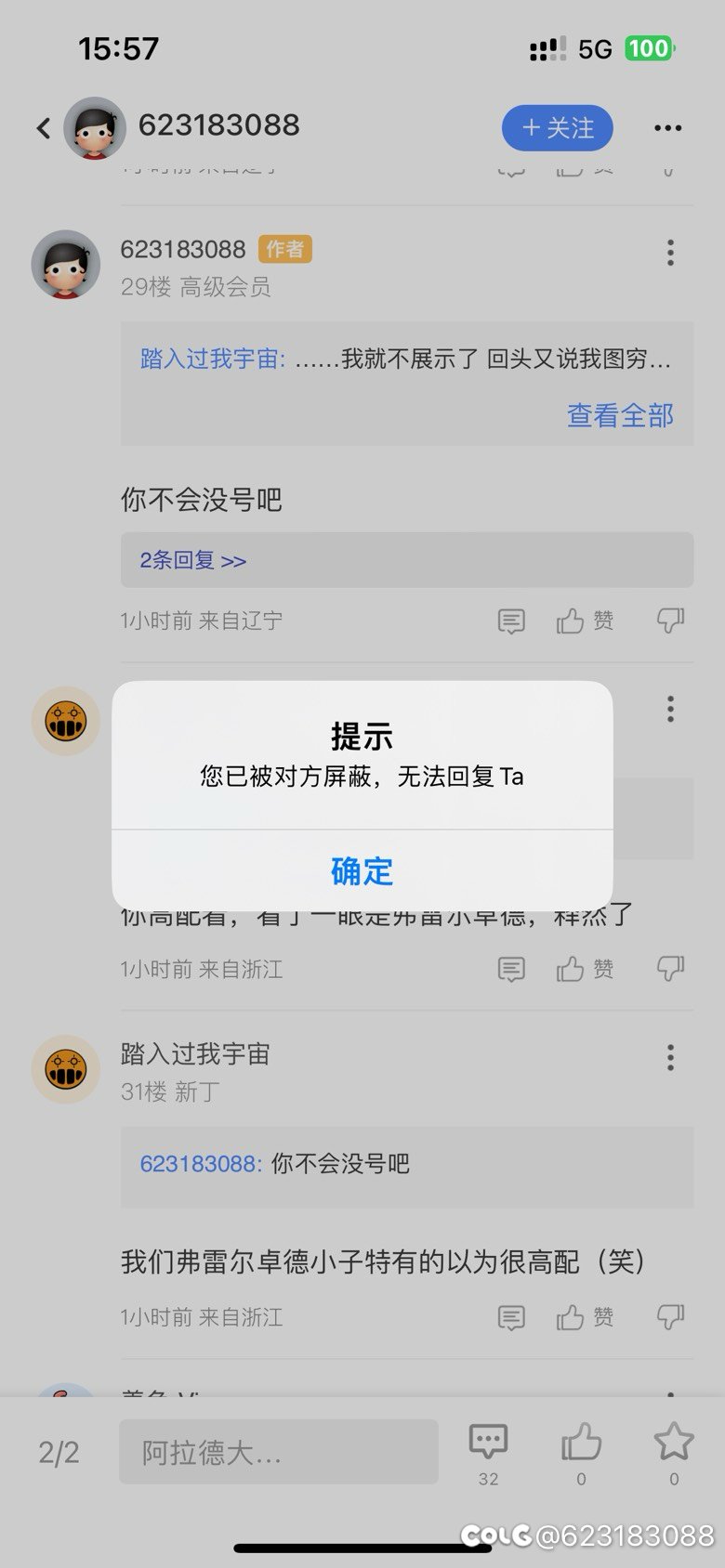Reply to the comment from 辽宁
725x1568 pixels.
pyautogui.click(x=511, y=621)
